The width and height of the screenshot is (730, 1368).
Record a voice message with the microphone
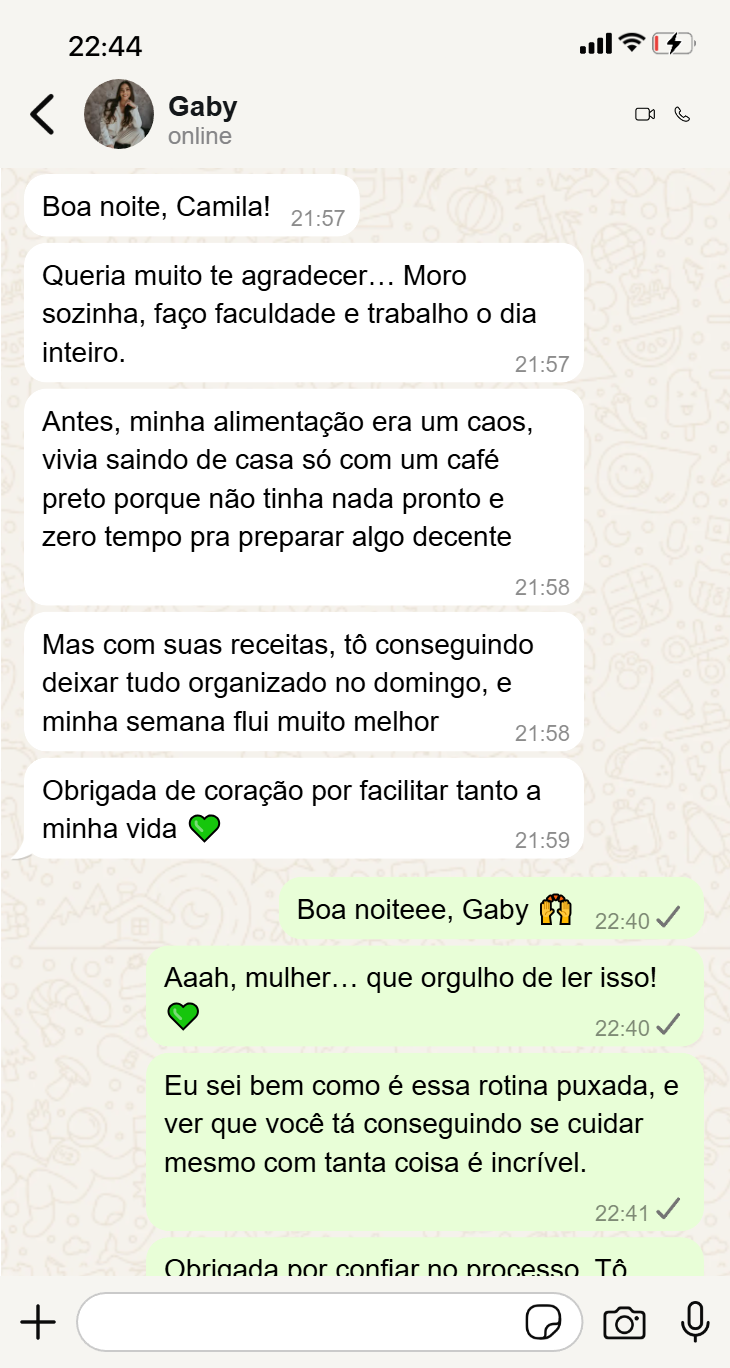click(695, 1322)
